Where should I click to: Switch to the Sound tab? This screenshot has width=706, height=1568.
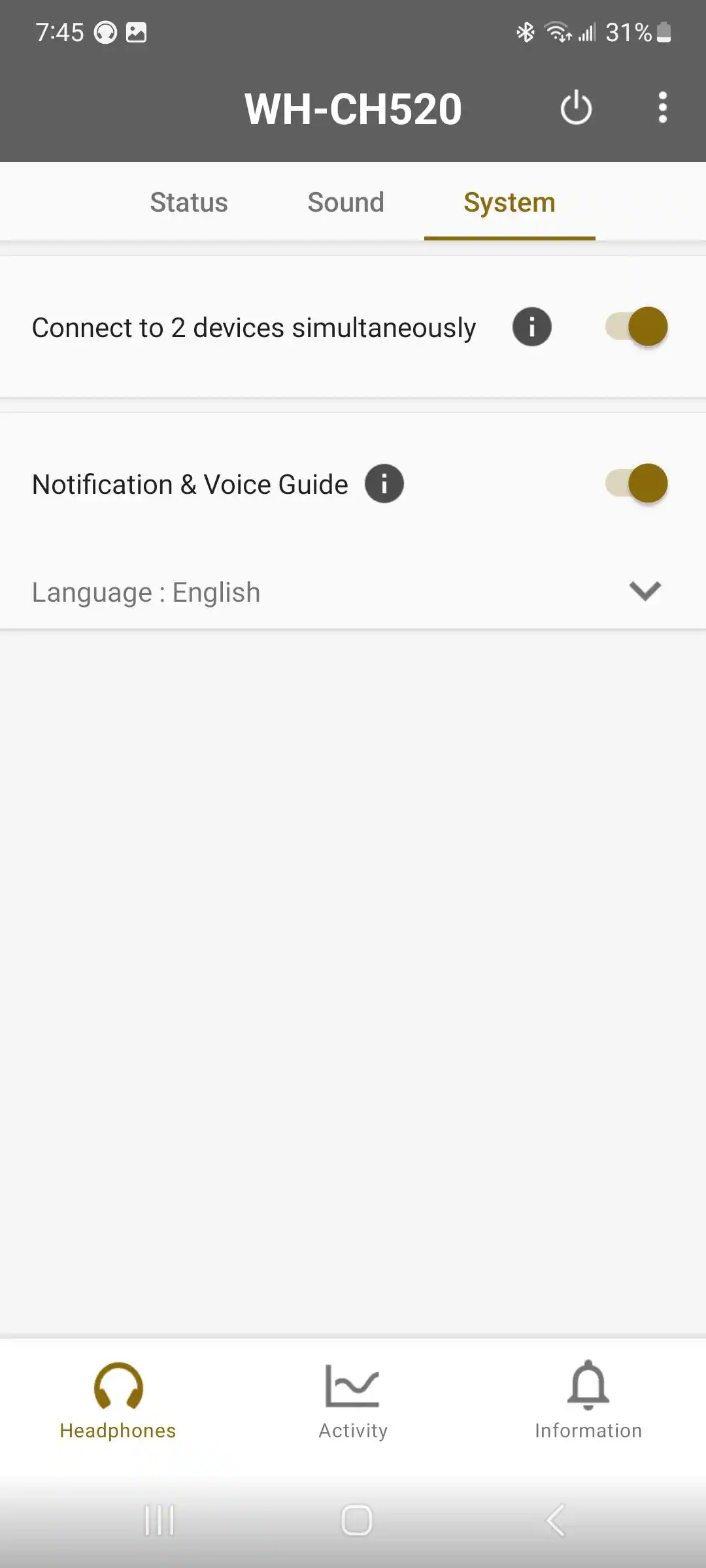[346, 203]
